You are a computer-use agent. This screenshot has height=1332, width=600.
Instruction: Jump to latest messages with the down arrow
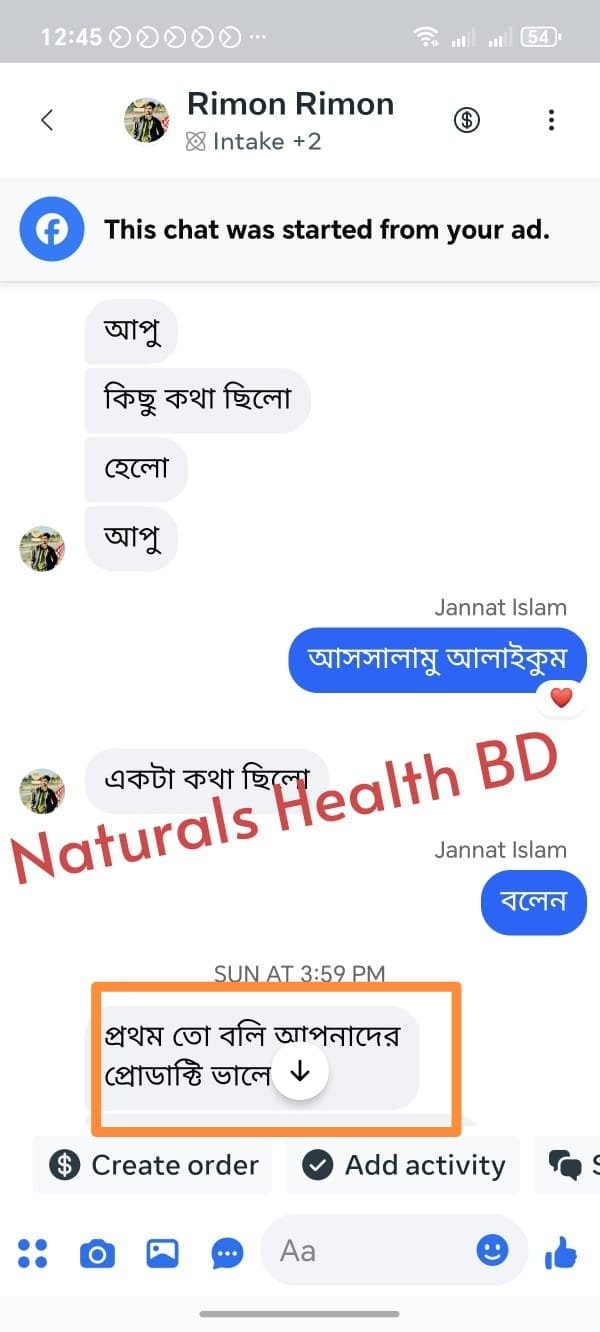(x=300, y=1072)
